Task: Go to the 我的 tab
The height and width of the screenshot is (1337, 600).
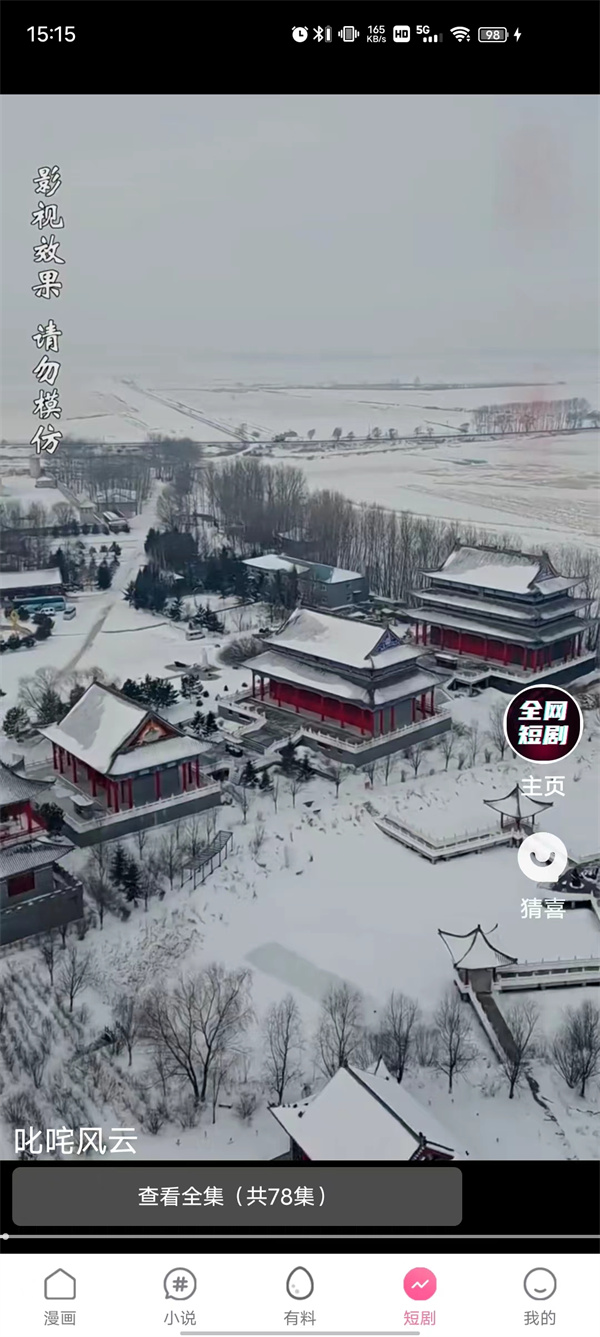Action: click(x=540, y=1296)
